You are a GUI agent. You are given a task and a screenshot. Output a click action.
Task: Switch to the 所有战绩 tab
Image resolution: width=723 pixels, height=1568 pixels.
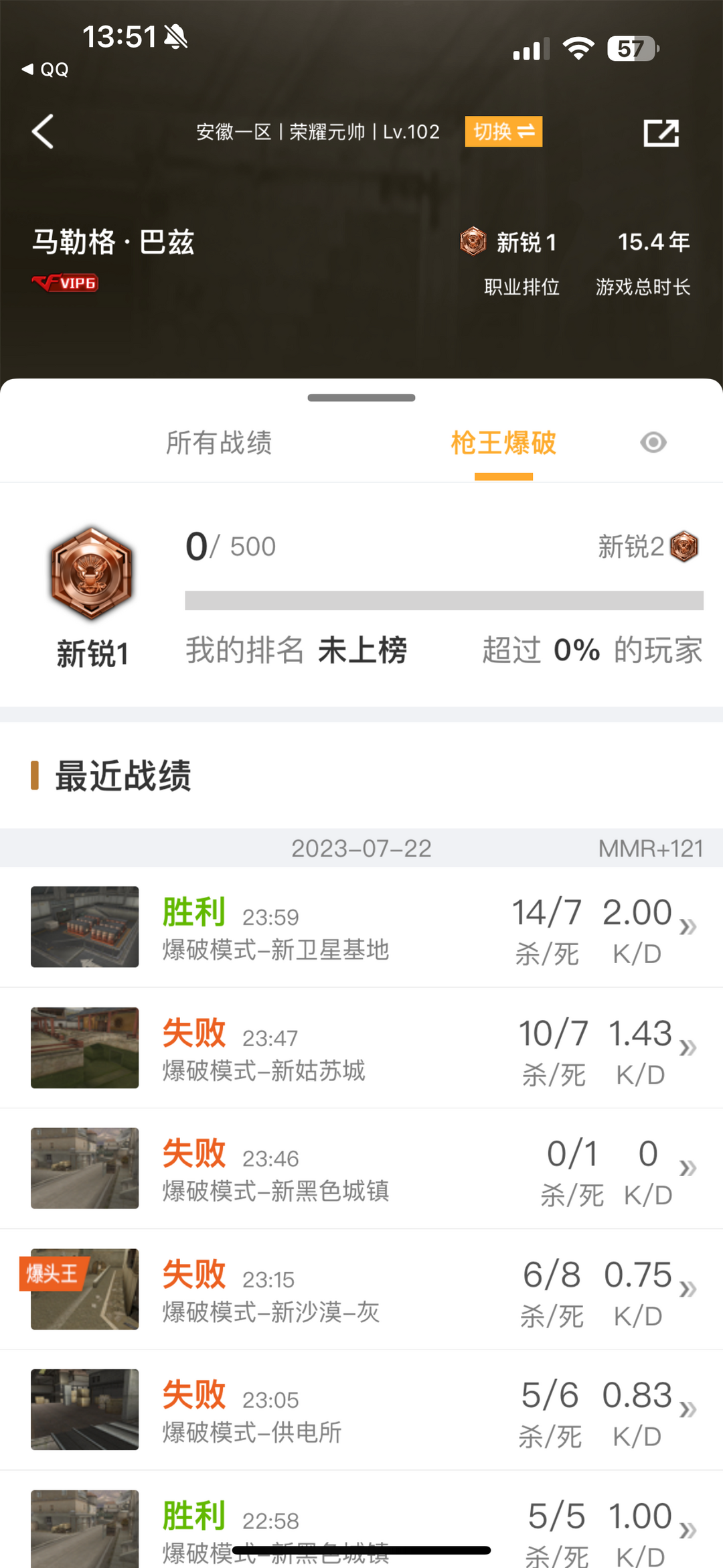[x=219, y=443]
